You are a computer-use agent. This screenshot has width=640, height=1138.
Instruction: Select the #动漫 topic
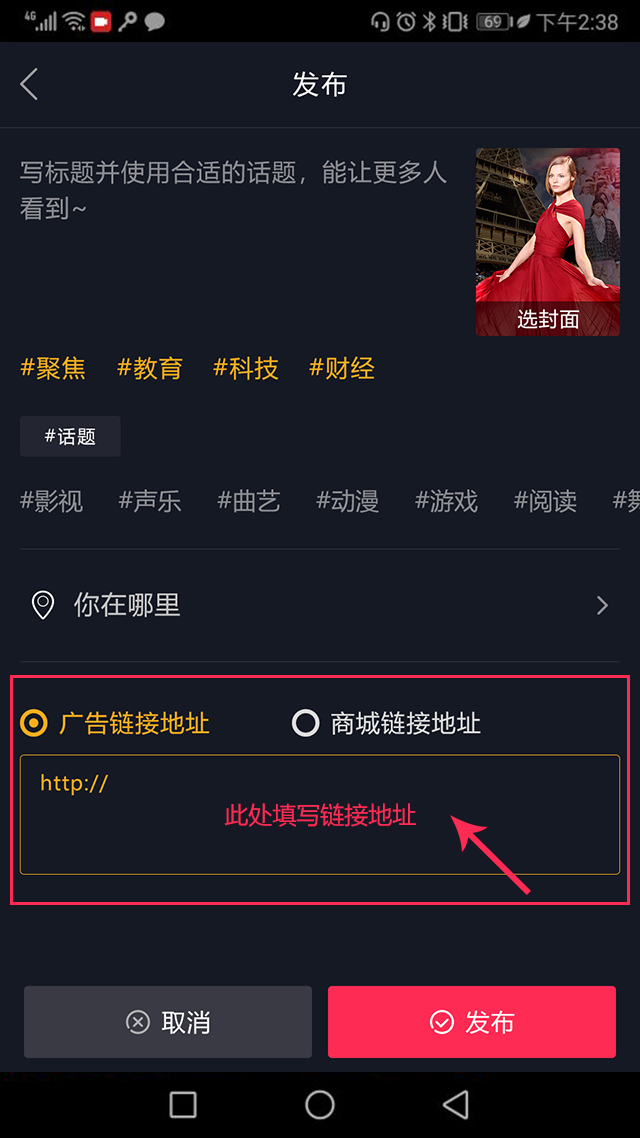(x=348, y=501)
